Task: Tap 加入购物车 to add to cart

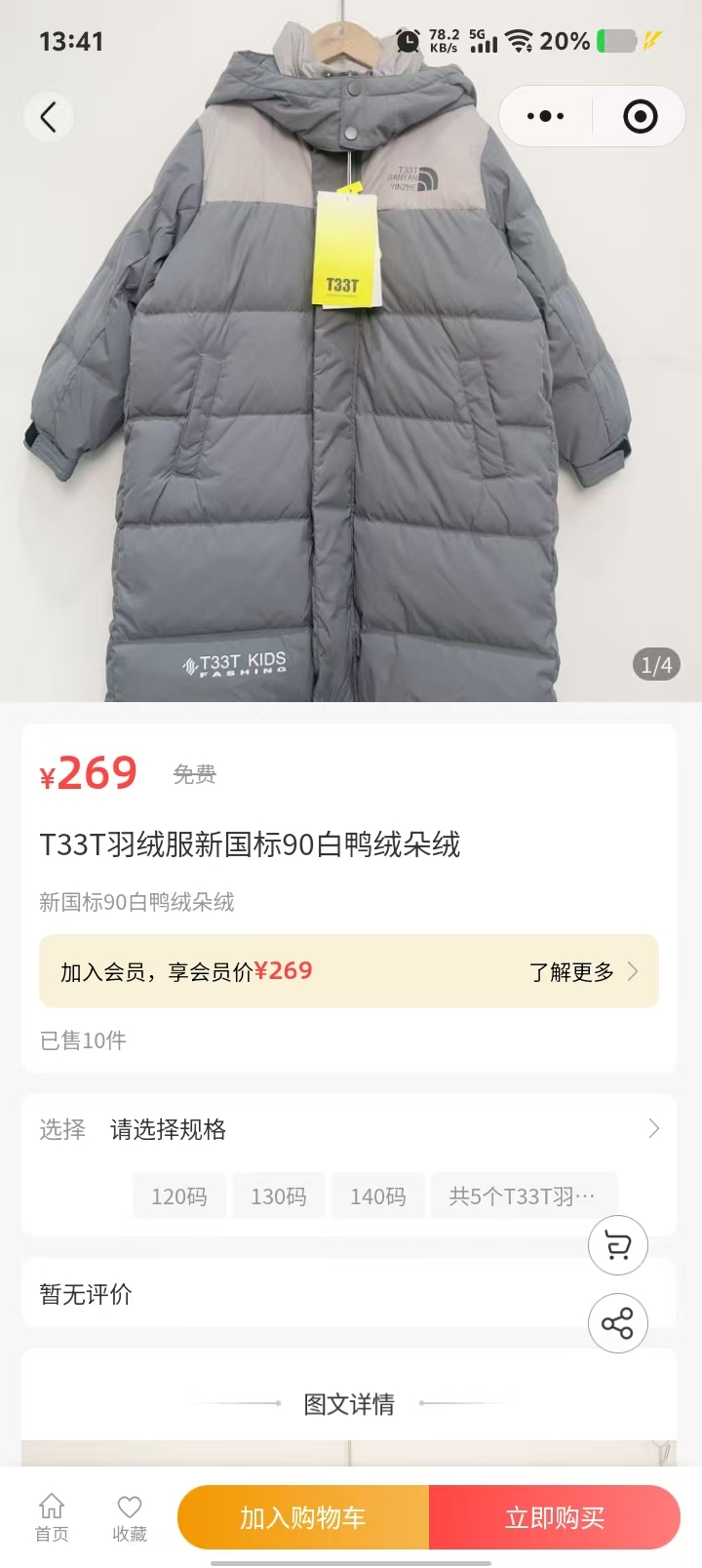Action: coord(303,1517)
